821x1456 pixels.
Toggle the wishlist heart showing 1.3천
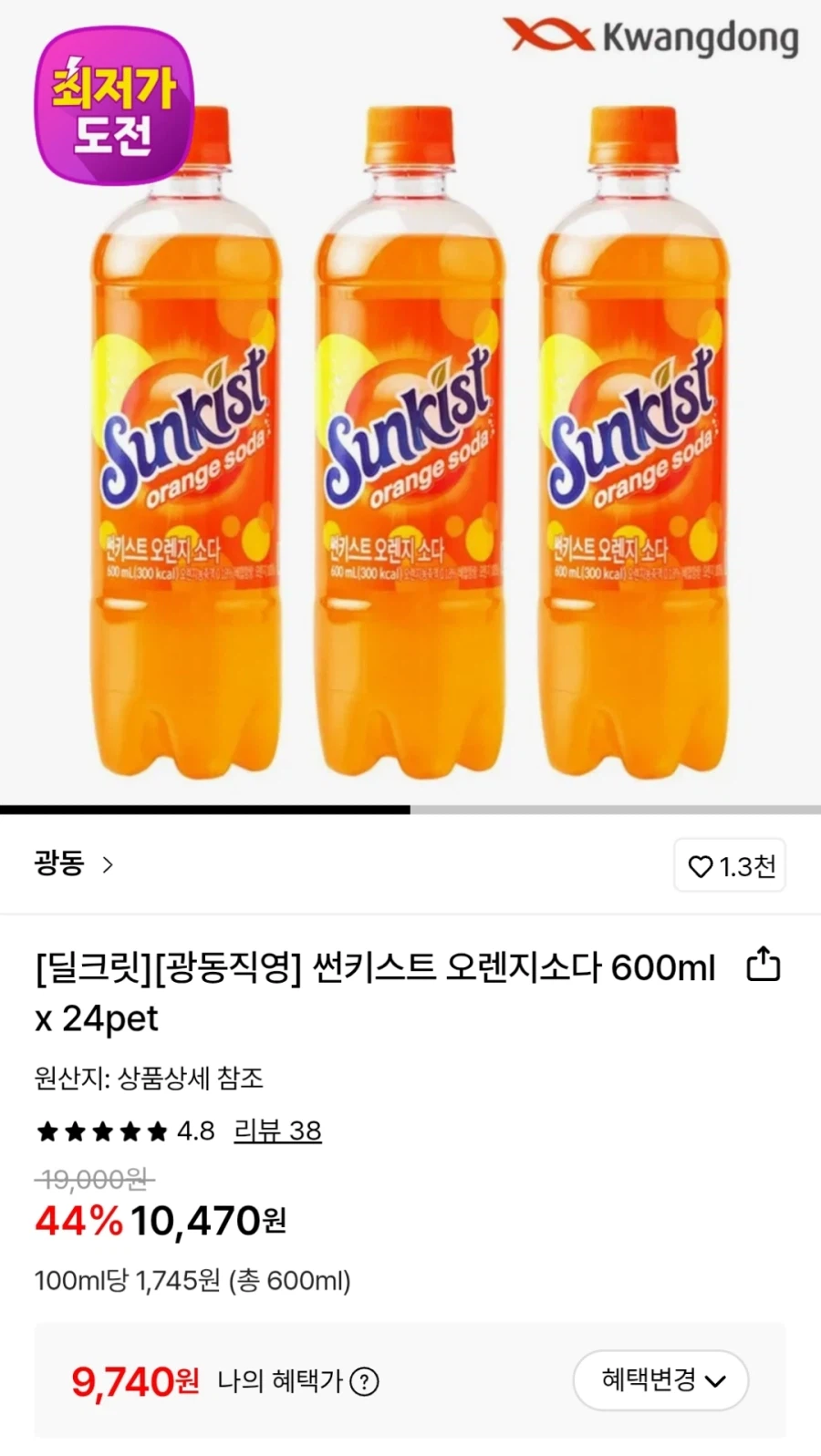click(x=730, y=865)
